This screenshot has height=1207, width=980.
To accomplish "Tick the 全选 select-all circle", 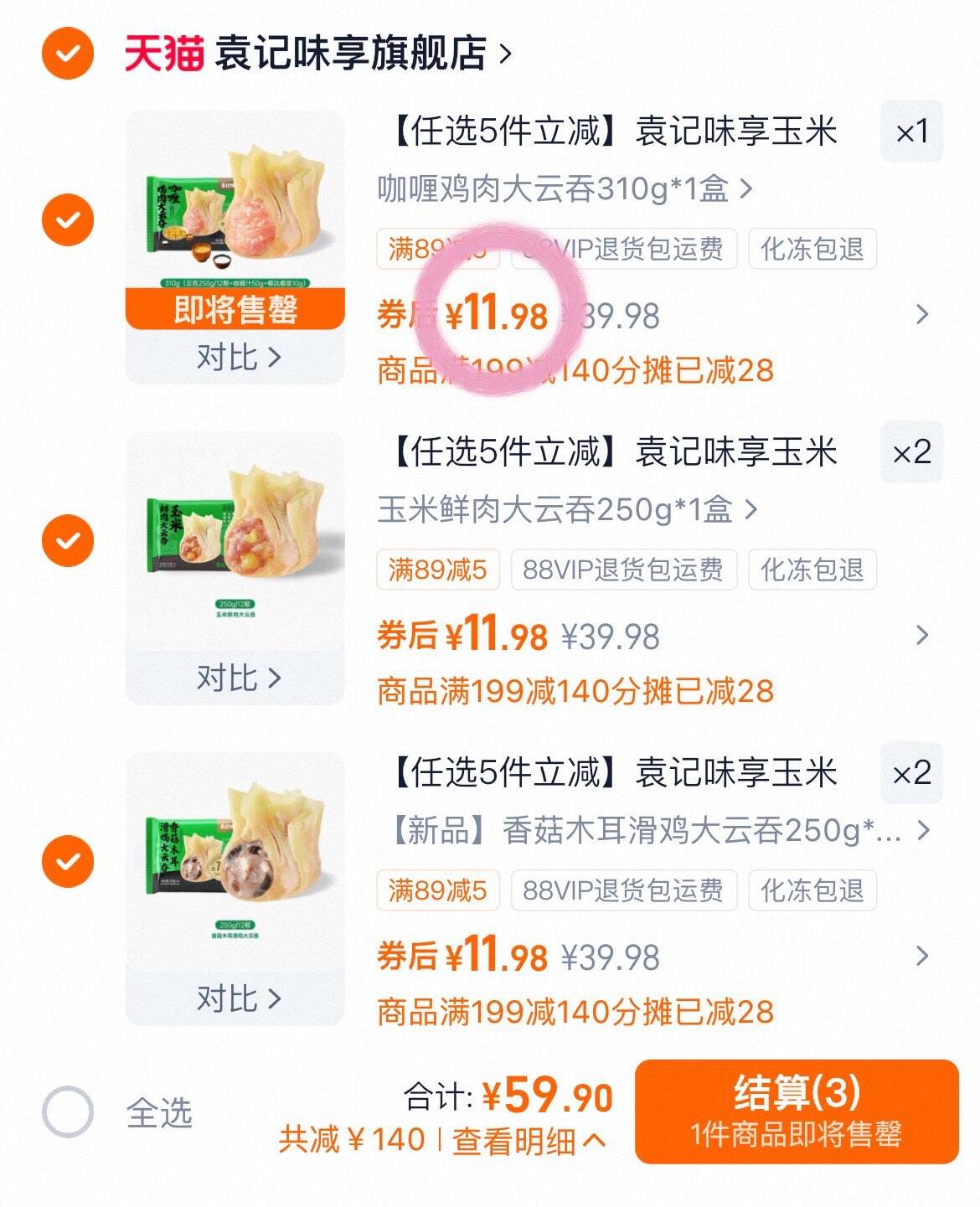I will [68, 1112].
